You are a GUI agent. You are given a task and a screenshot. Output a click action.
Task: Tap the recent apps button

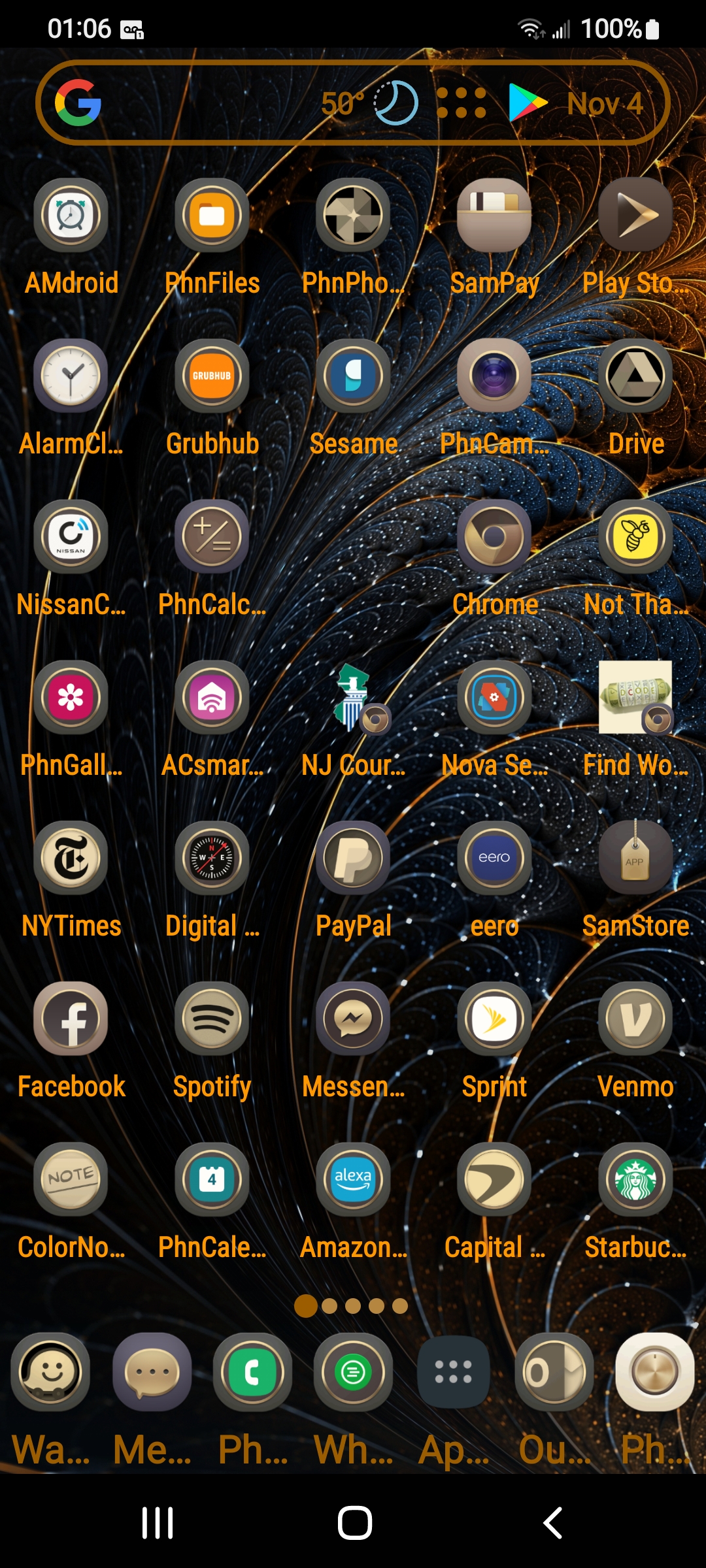click(158, 1523)
